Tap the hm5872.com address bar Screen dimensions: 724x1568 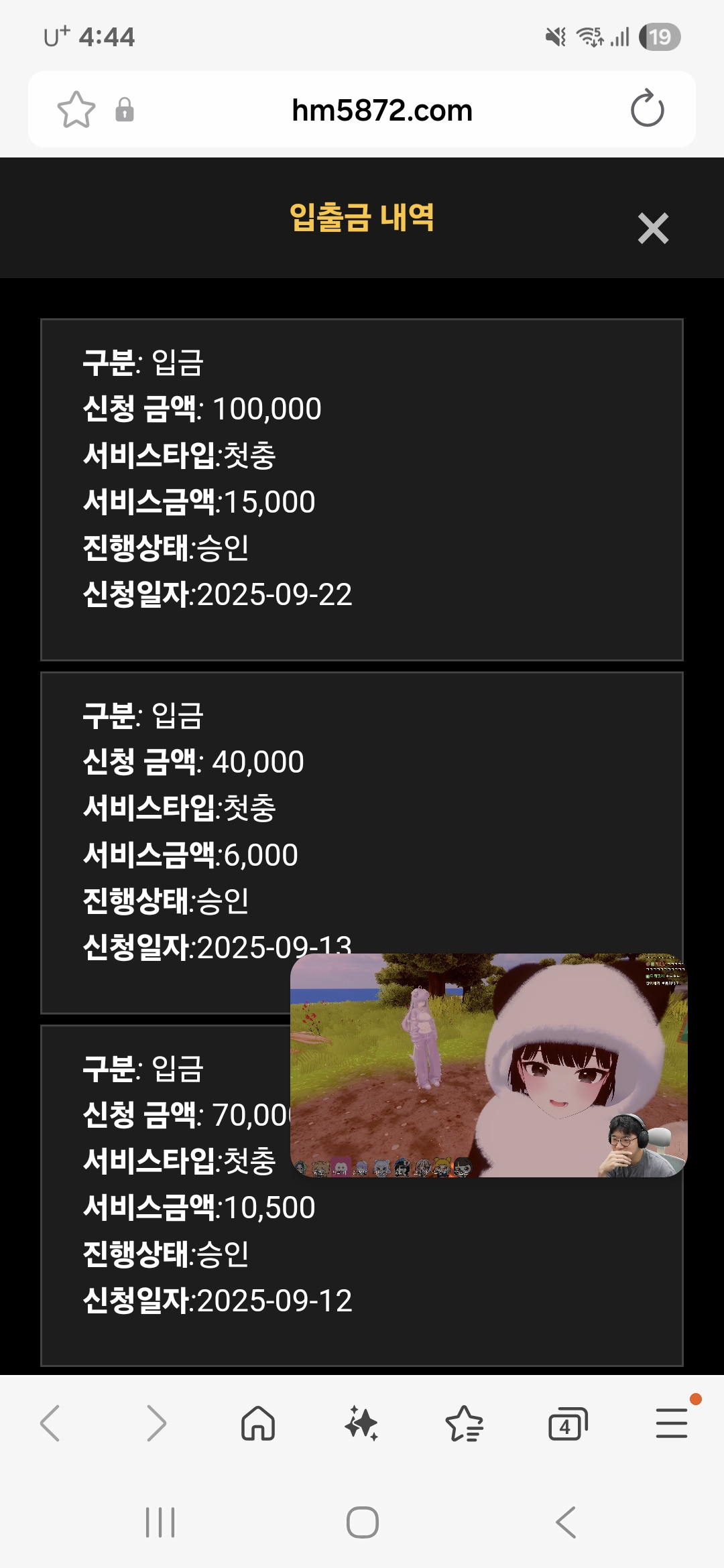coord(382,110)
